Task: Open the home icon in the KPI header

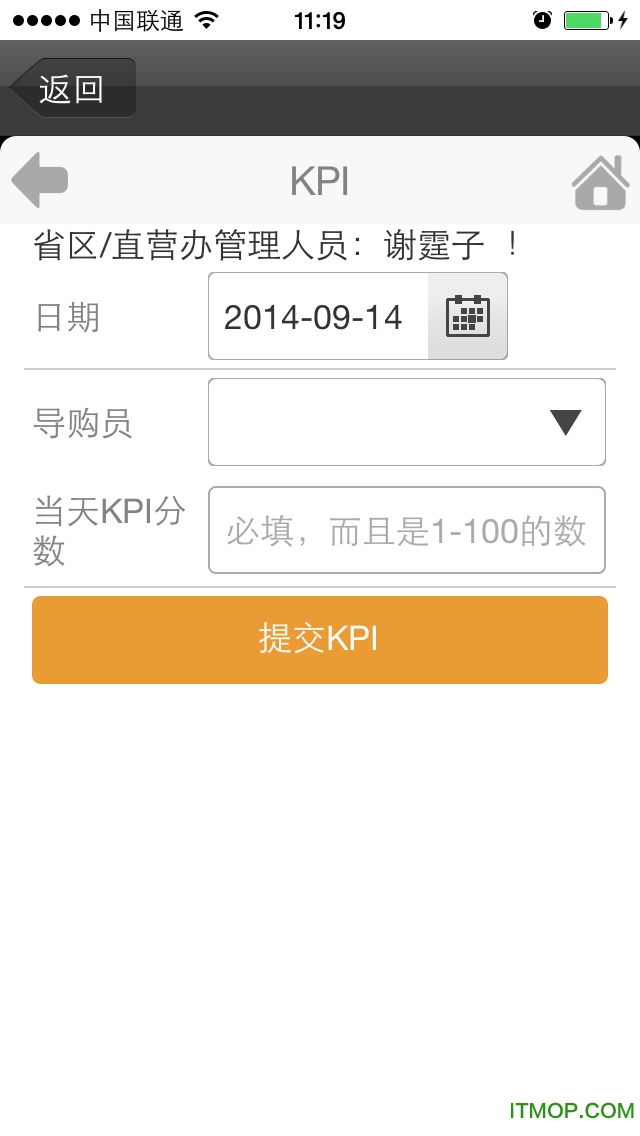Action: coord(600,182)
